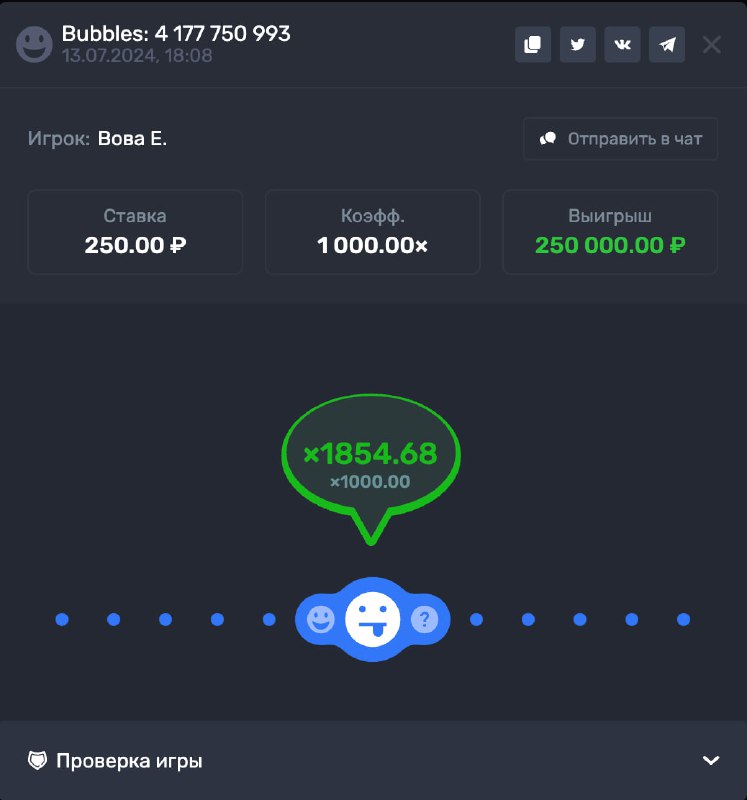This screenshot has width=747, height=800.
Task: Share the result on VK
Action: click(622, 44)
